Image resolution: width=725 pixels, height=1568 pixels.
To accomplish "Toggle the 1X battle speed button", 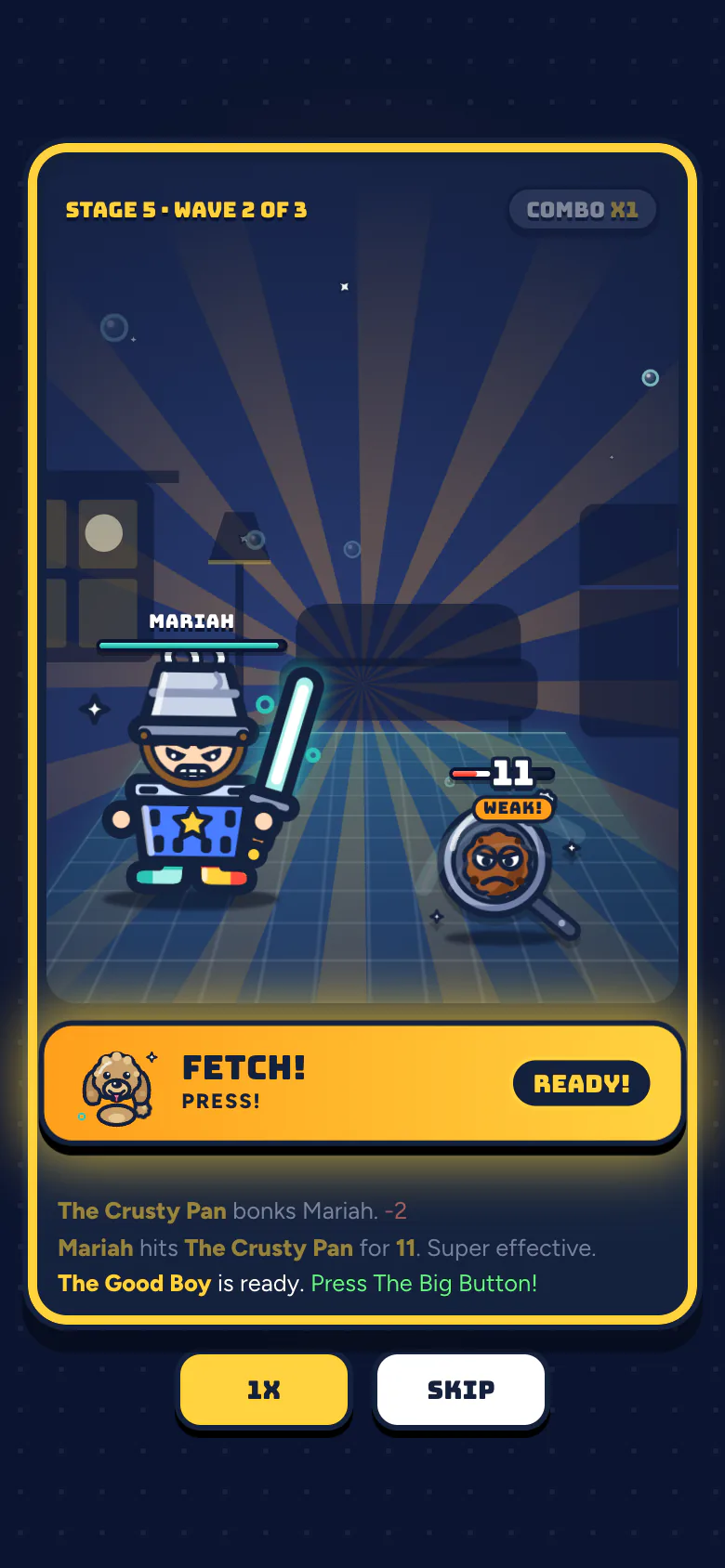I will point(264,1390).
